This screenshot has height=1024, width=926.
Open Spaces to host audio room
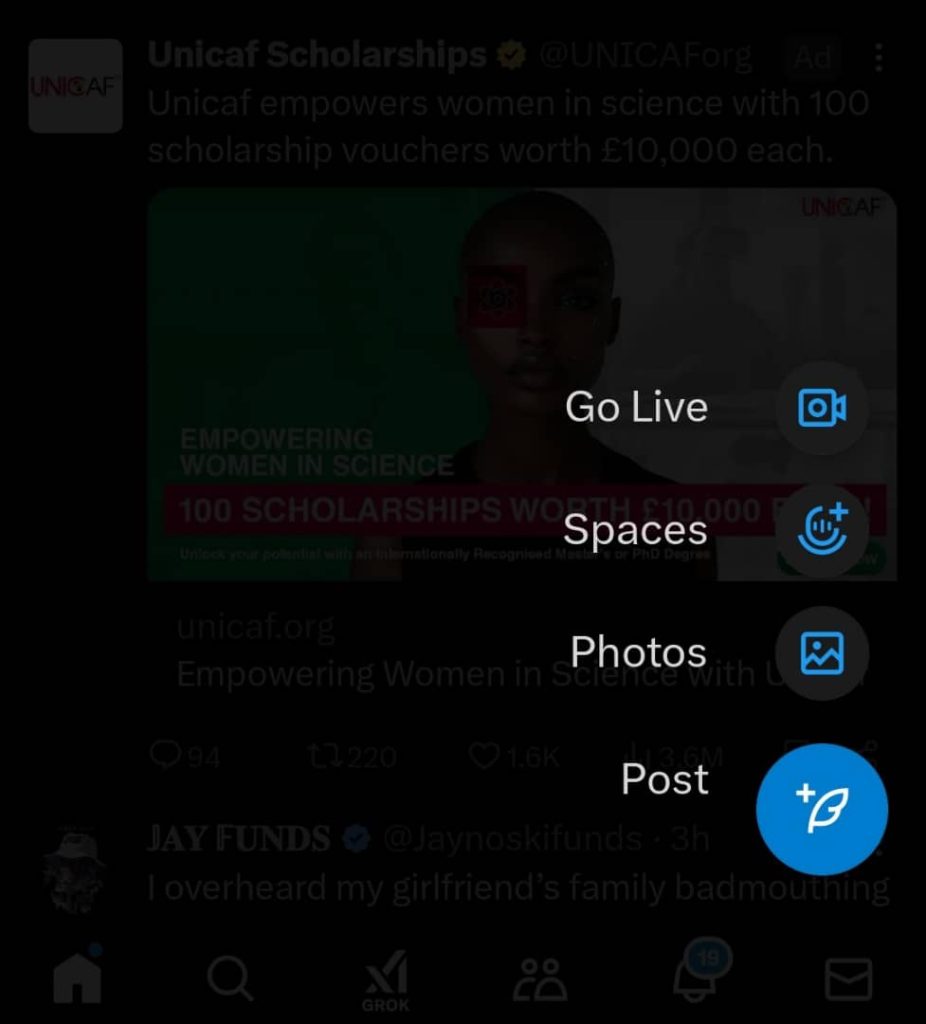click(x=822, y=530)
